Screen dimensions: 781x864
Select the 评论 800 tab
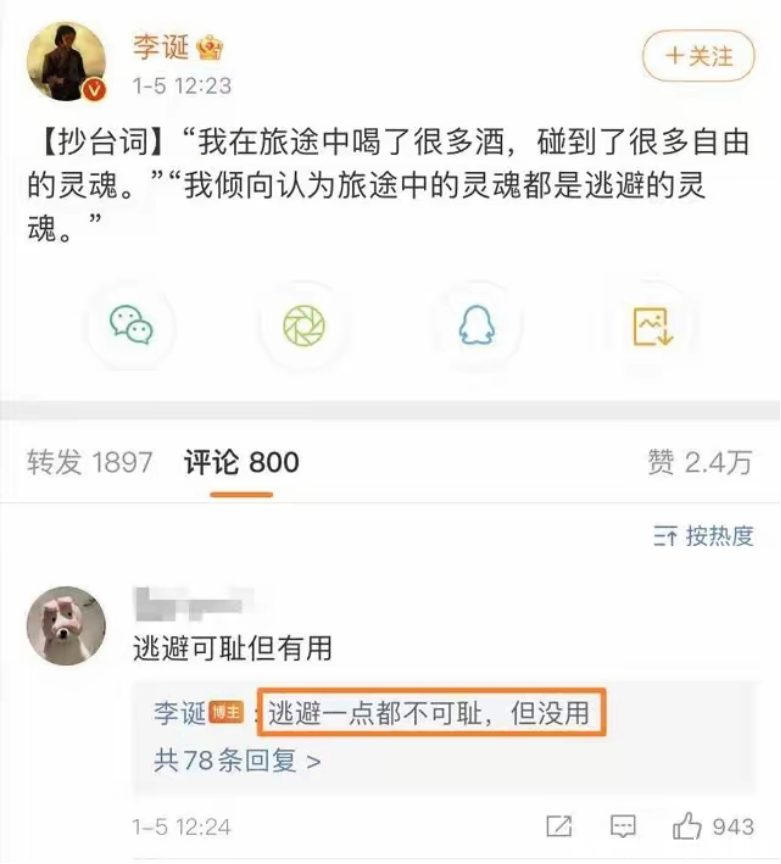pos(241,462)
